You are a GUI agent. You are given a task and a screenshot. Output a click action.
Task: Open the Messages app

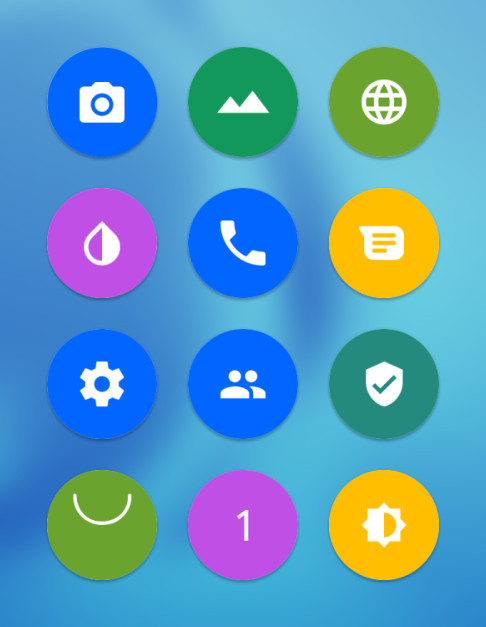tap(384, 243)
